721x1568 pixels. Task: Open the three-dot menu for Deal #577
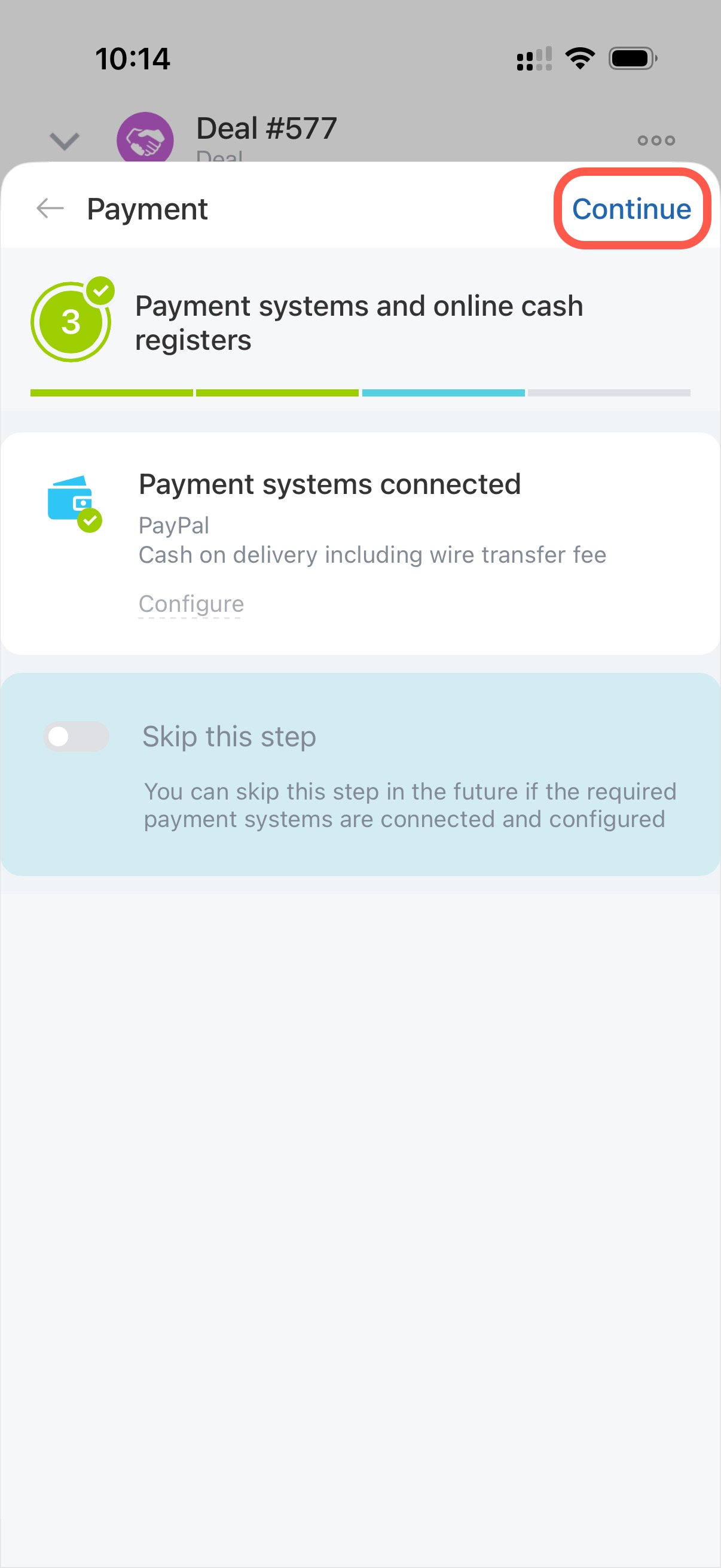[655, 140]
